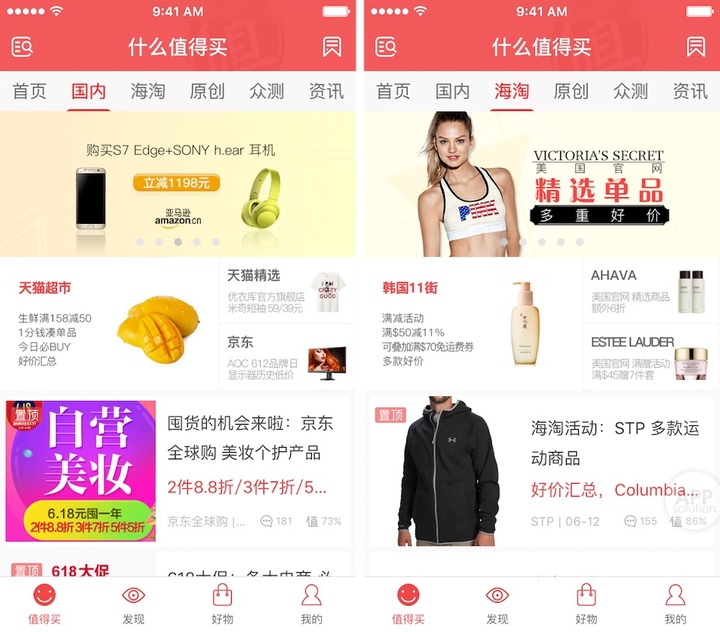This screenshot has width=720, height=632.
Task: Open the 海淘活动 STP article
Action: coord(541,471)
